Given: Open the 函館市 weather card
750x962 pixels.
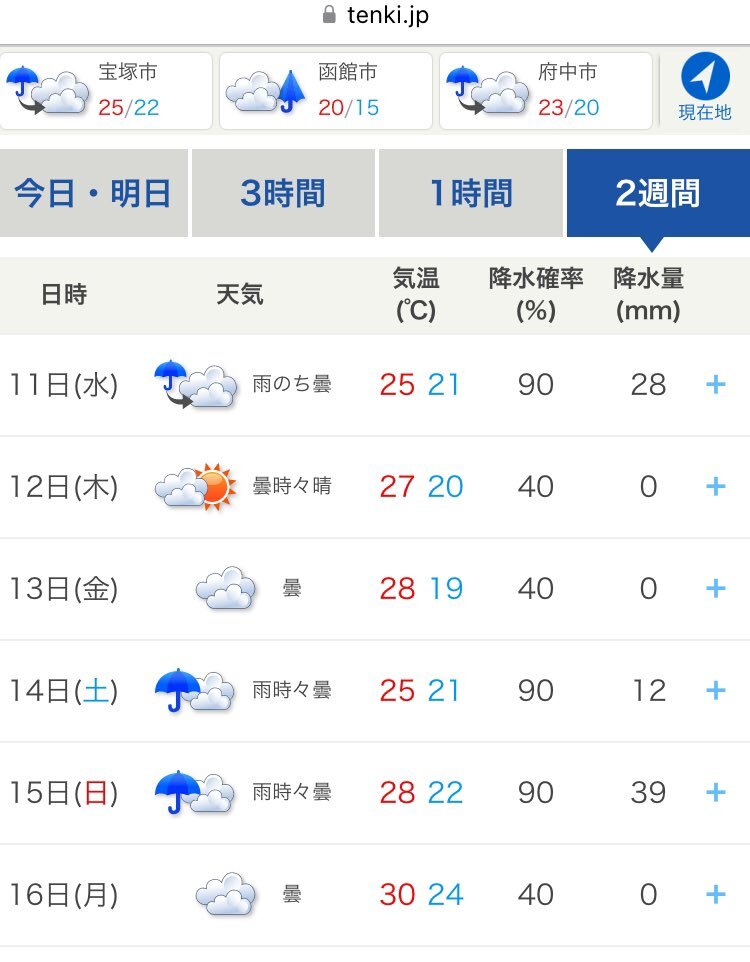Looking at the screenshot, I should [326, 91].
